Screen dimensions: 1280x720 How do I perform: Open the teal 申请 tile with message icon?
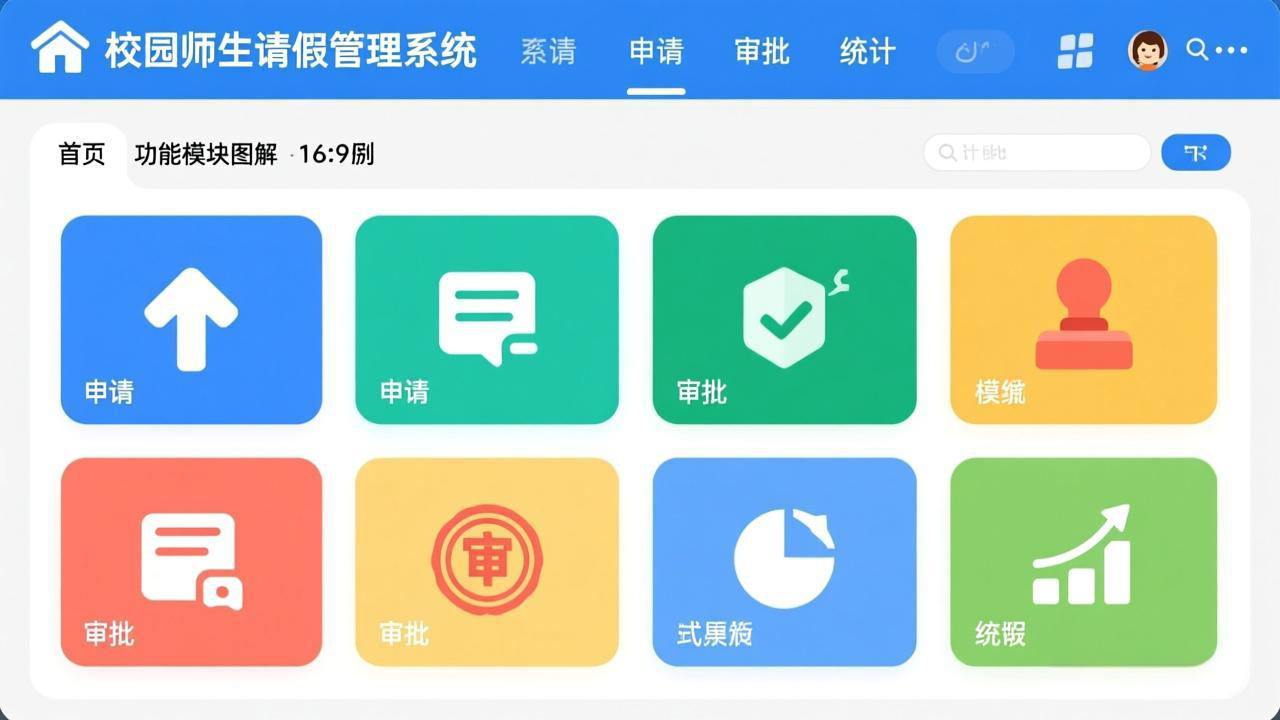[487, 320]
